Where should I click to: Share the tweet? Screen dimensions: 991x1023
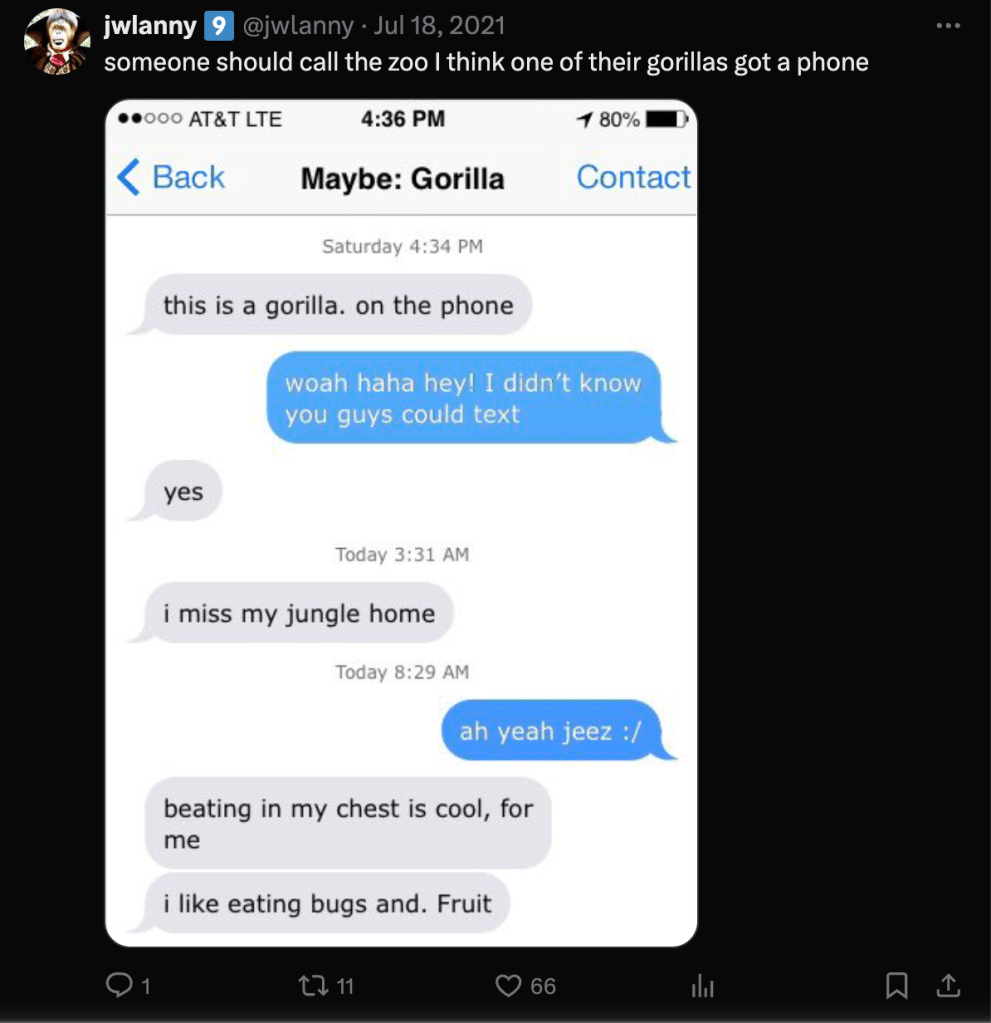(949, 986)
